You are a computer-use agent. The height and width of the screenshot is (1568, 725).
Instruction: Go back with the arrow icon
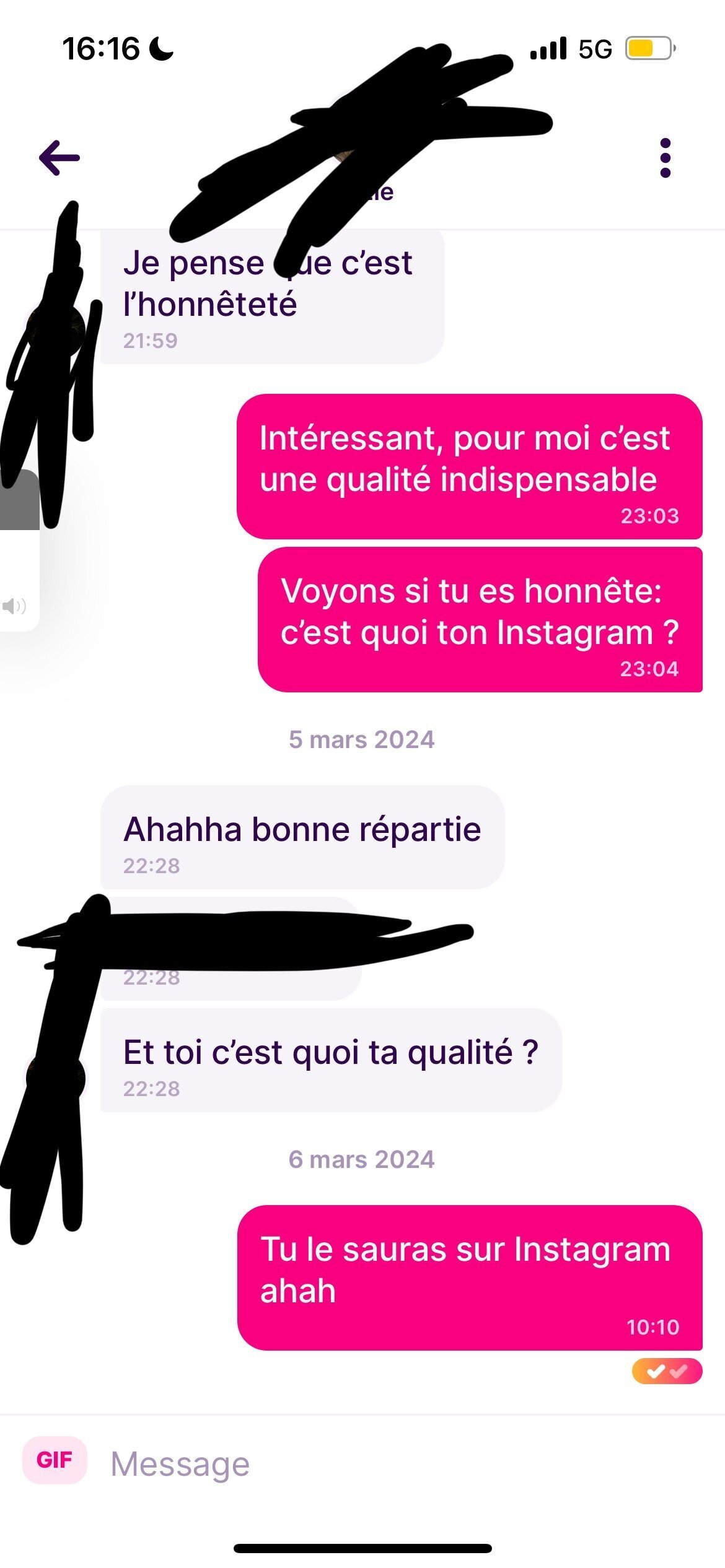point(59,158)
